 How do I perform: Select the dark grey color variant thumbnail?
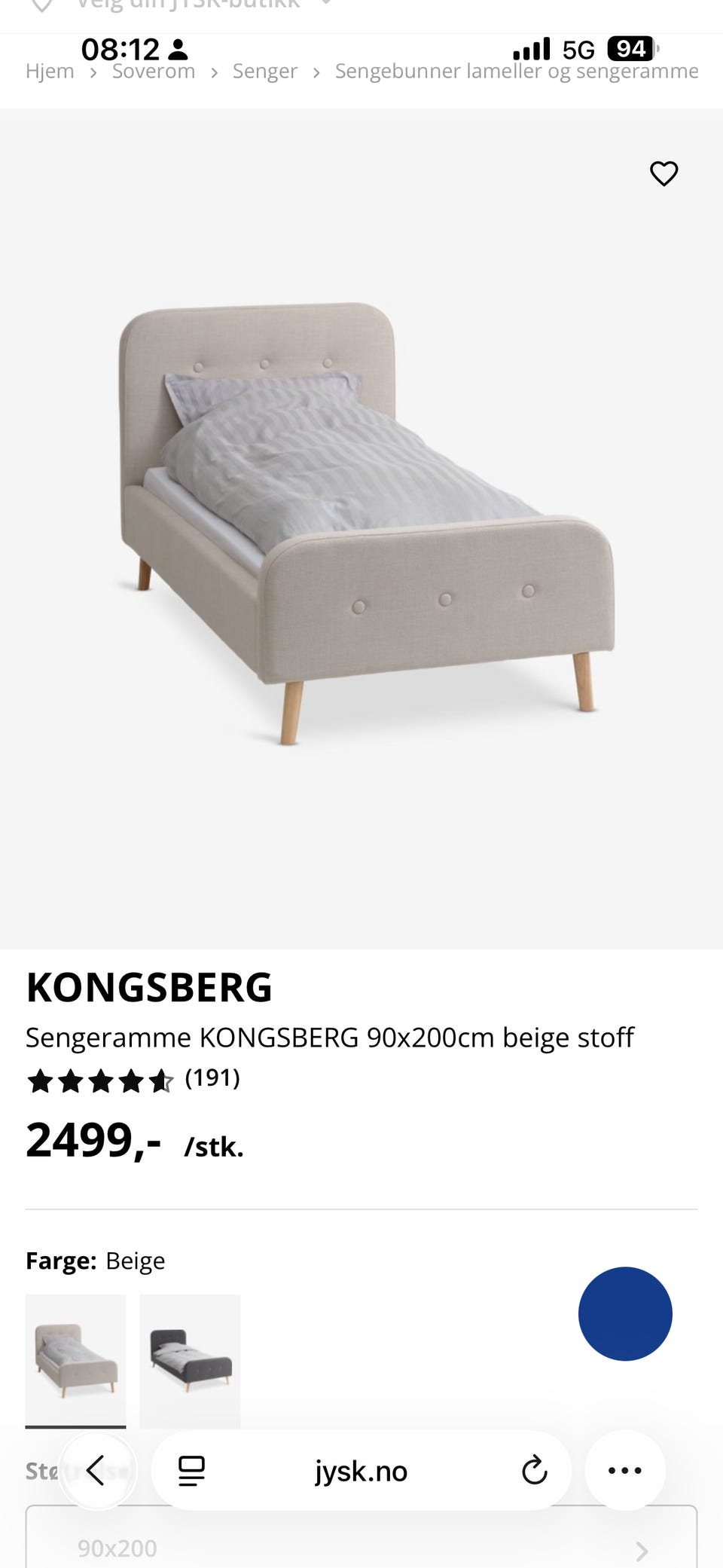point(190,1361)
